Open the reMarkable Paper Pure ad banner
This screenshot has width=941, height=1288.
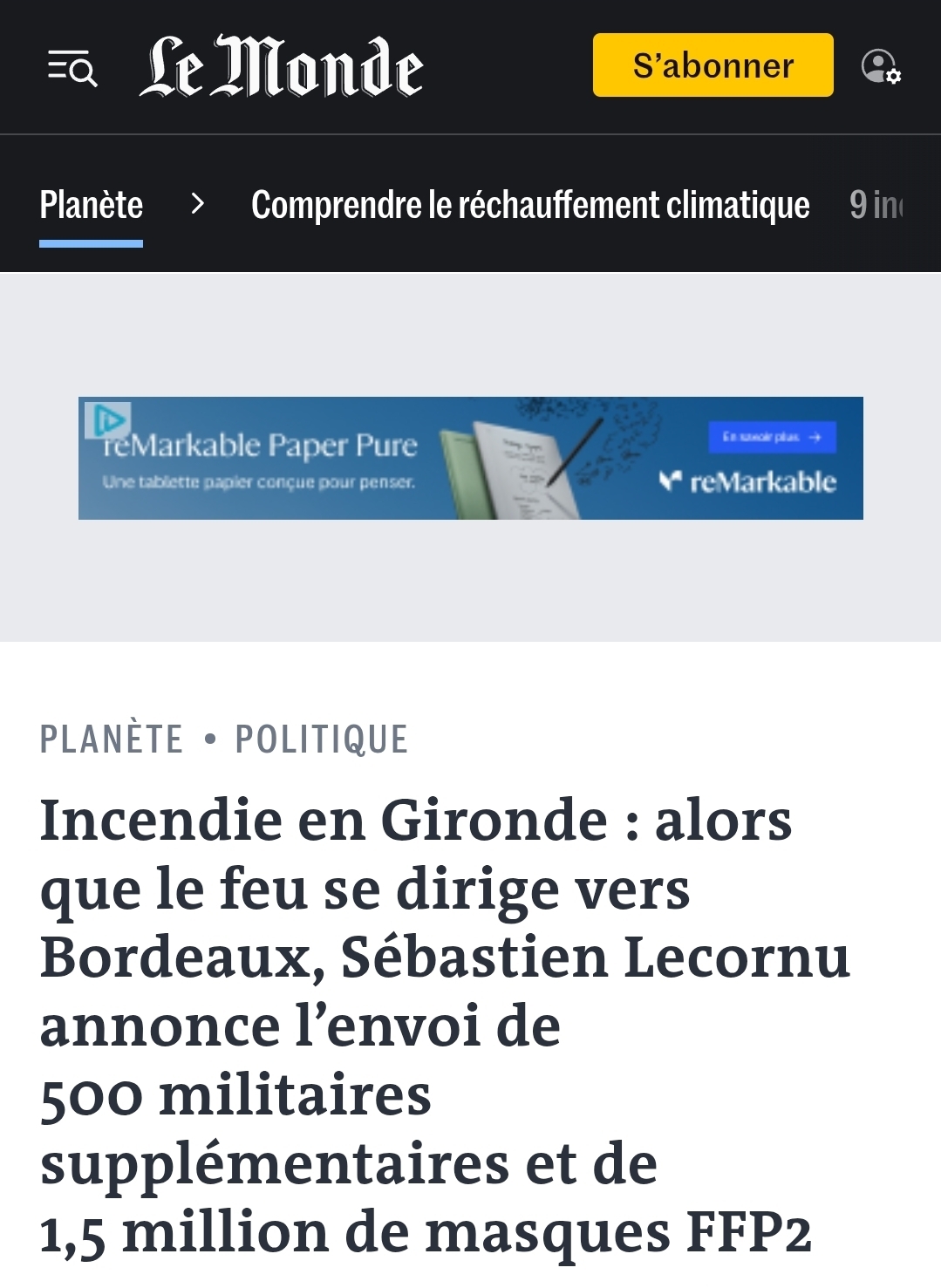(x=471, y=459)
